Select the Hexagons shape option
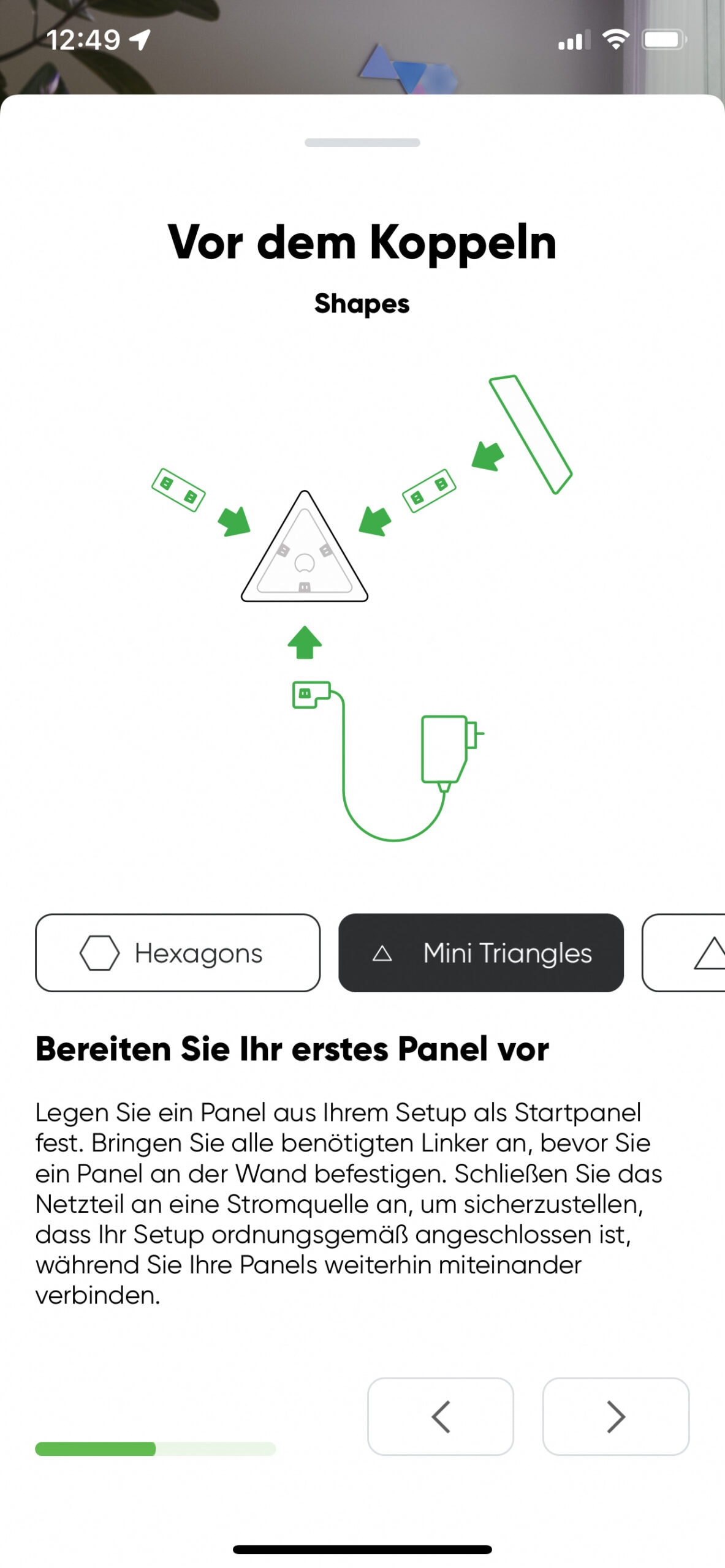The image size is (725, 1568). tap(178, 952)
